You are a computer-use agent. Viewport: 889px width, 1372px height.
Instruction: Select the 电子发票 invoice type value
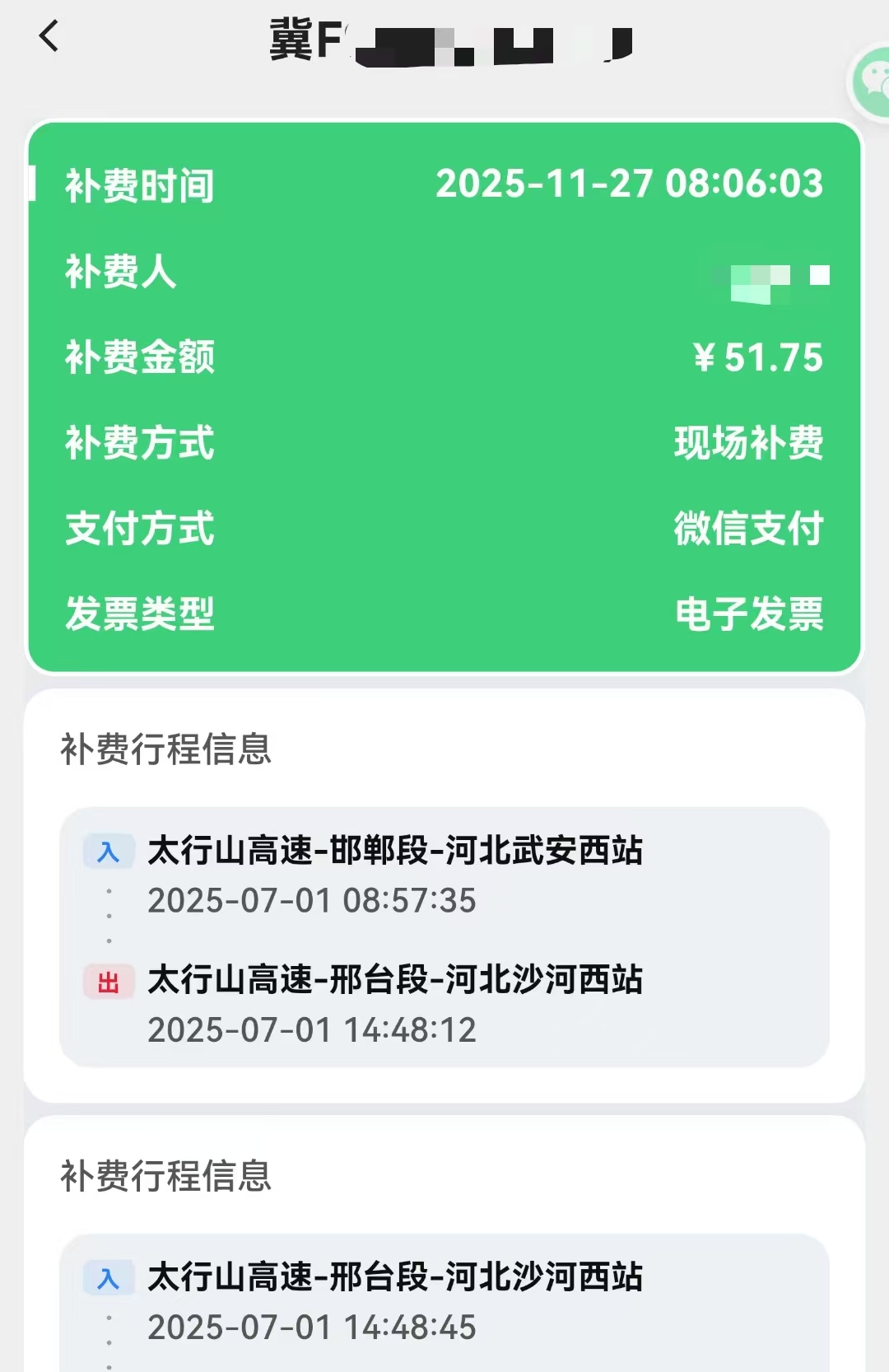pos(752,614)
